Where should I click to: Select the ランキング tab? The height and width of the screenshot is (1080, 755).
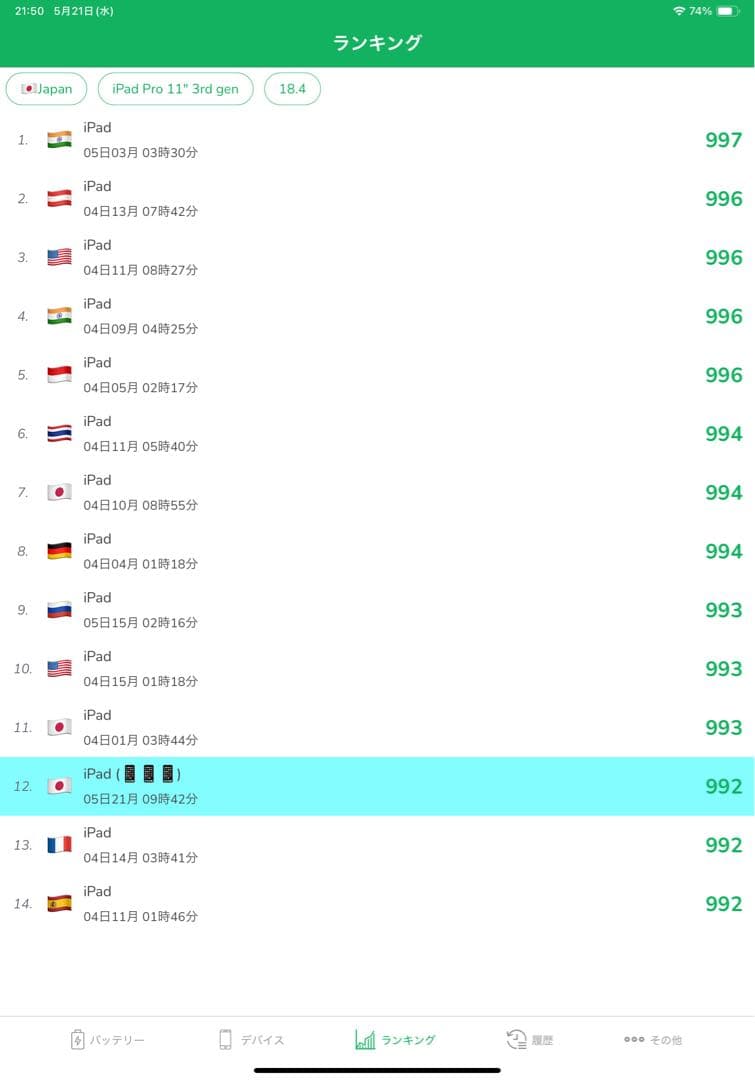pyautogui.click(x=395, y=1040)
